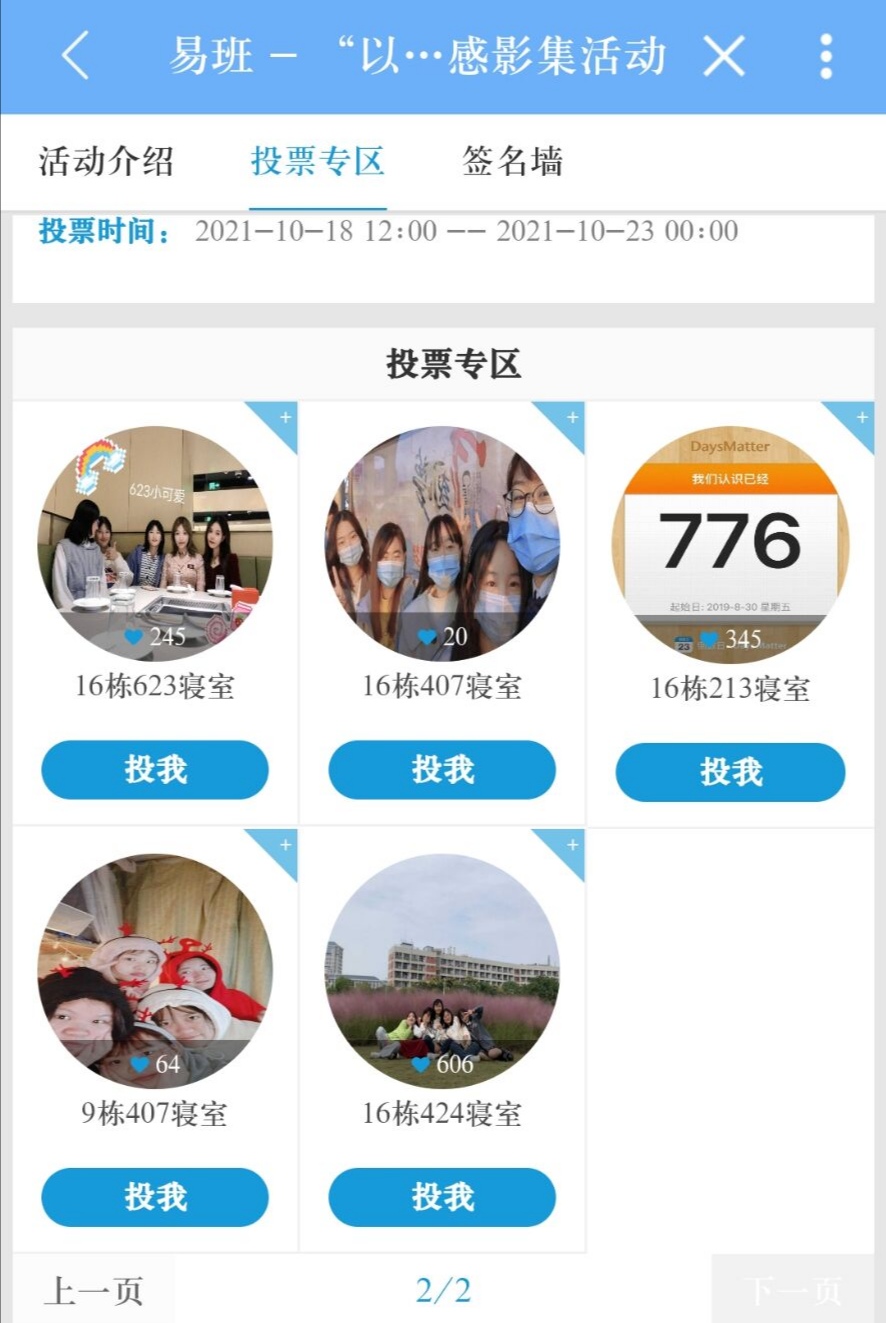The height and width of the screenshot is (1323, 886).
Task: View the 16栋407寝室 photo entry
Action: (x=442, y=543)
